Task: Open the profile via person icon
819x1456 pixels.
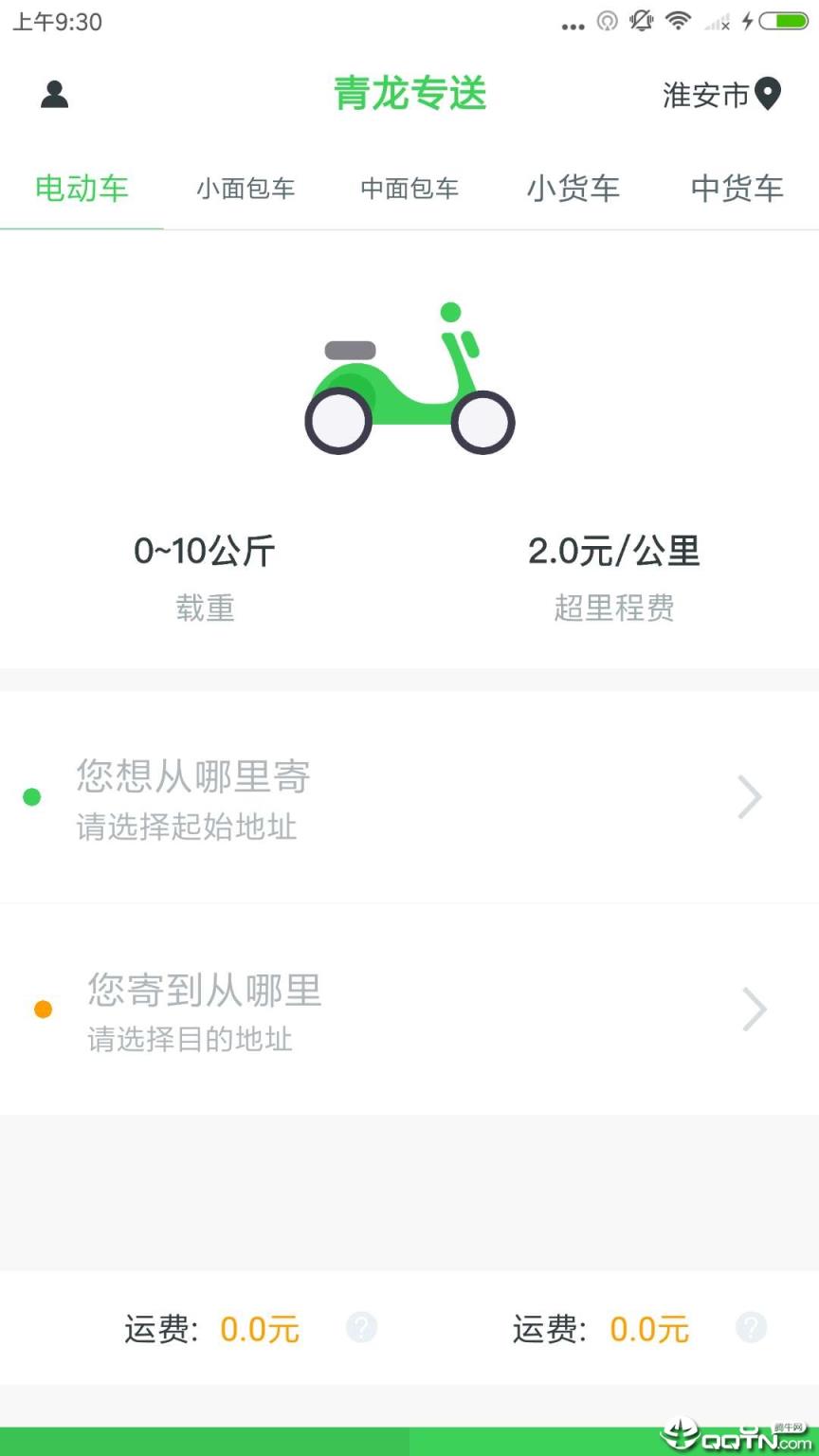Action: coord(54,95)
